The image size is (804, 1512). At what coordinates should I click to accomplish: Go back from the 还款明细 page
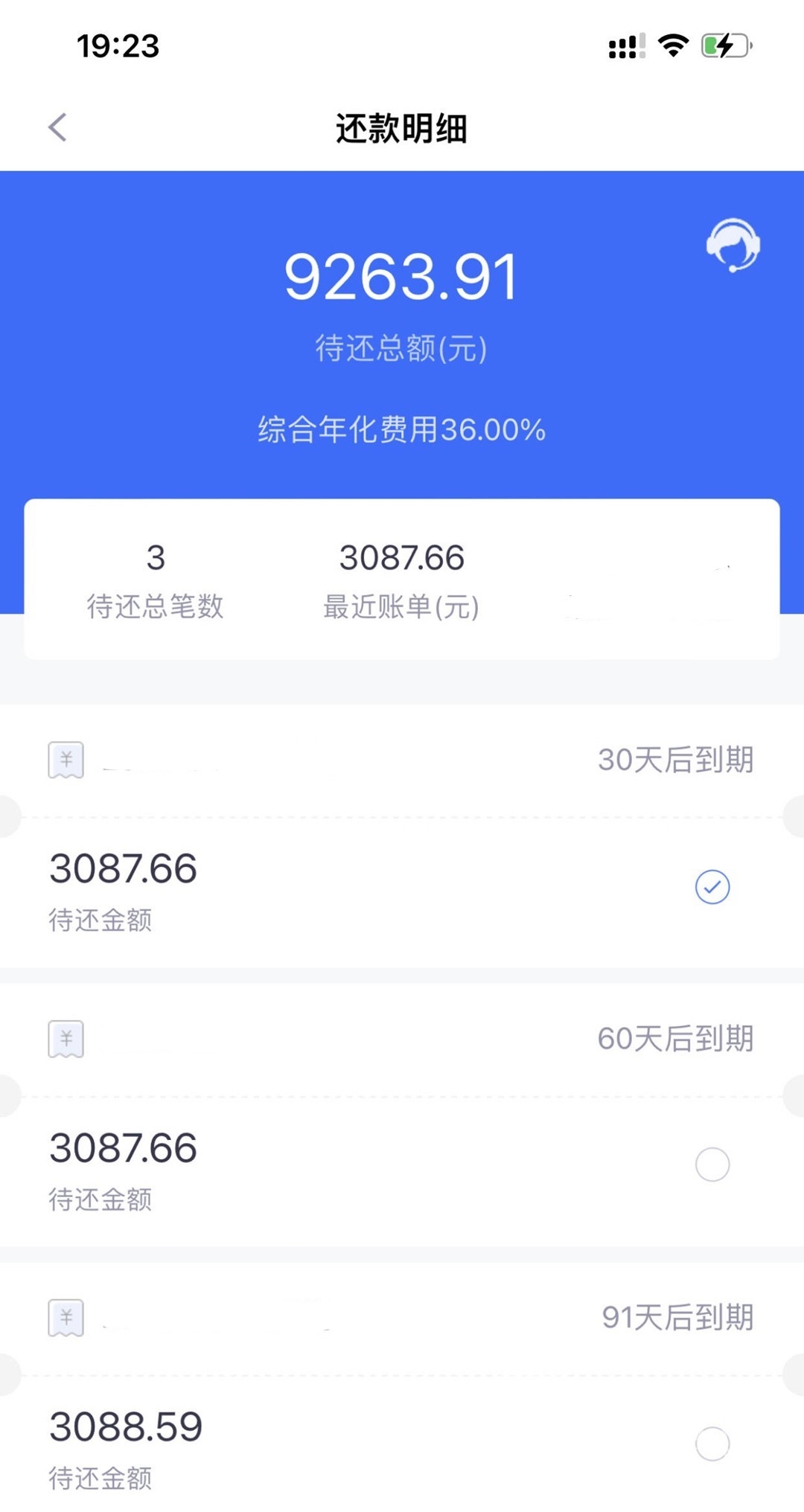(x=58, y=127)
